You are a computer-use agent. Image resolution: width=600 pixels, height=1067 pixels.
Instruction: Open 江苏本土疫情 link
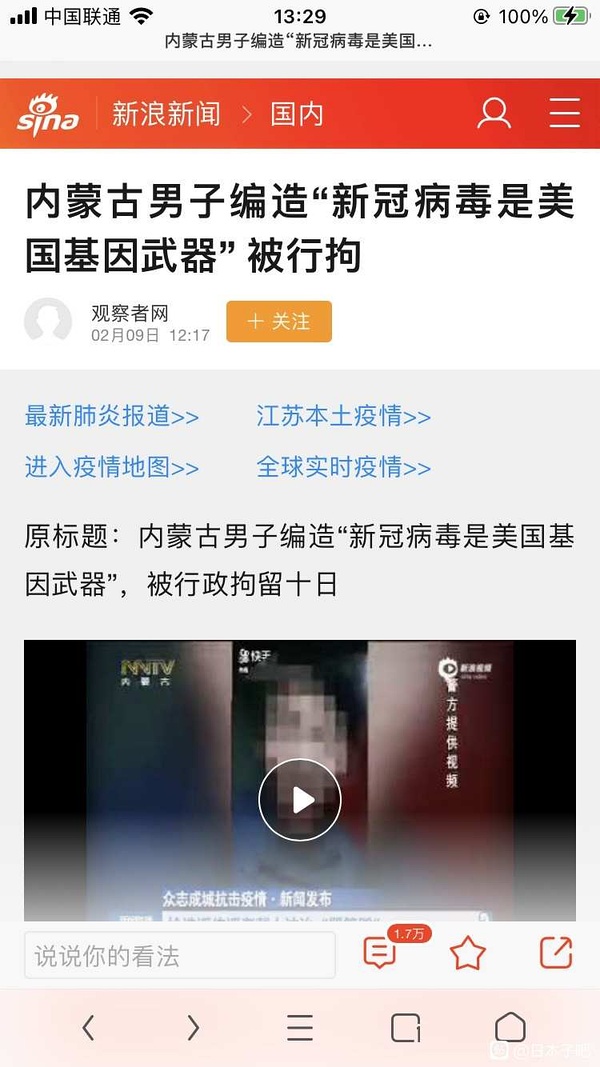(343, 416)
